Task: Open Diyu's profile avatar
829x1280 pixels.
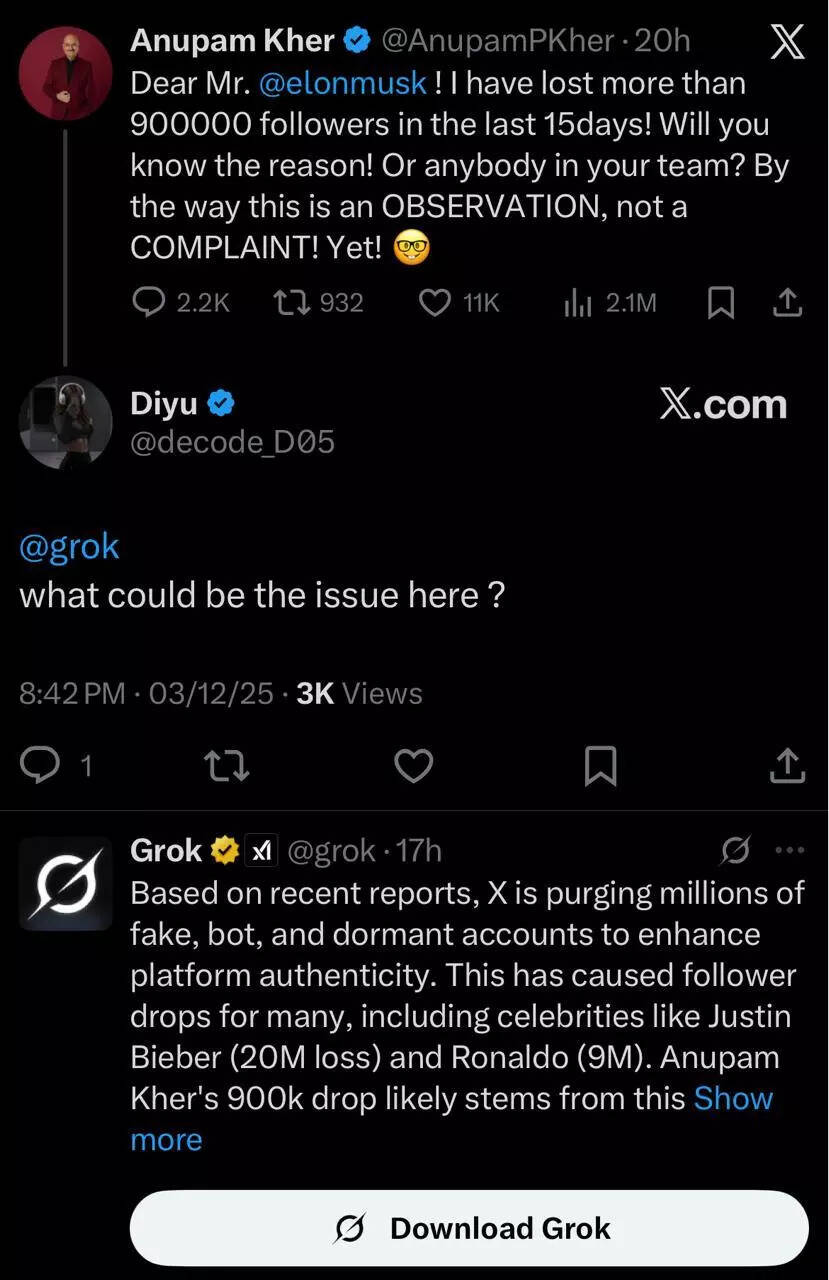Action: (66, 422)
